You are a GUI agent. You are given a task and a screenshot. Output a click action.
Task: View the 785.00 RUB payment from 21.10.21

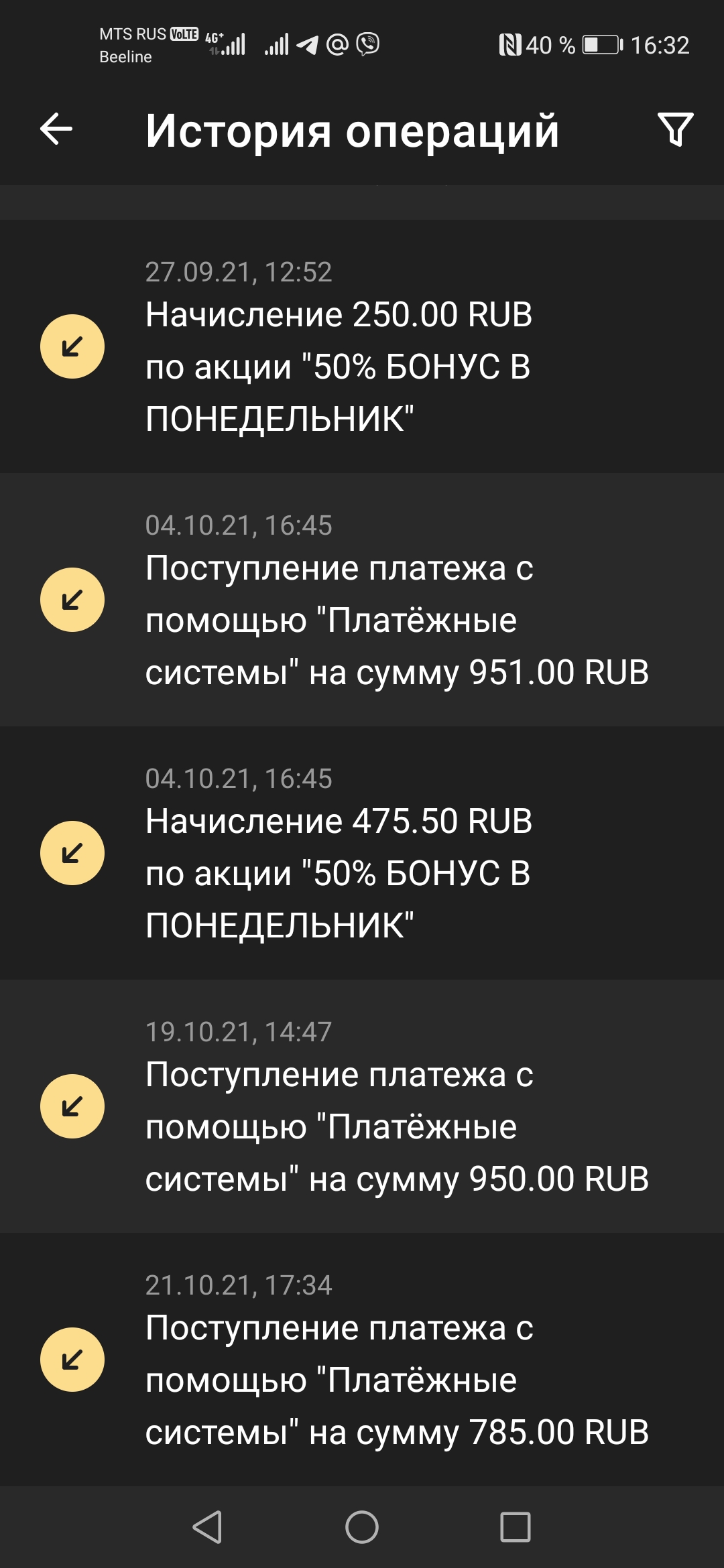click(362, 1360)
